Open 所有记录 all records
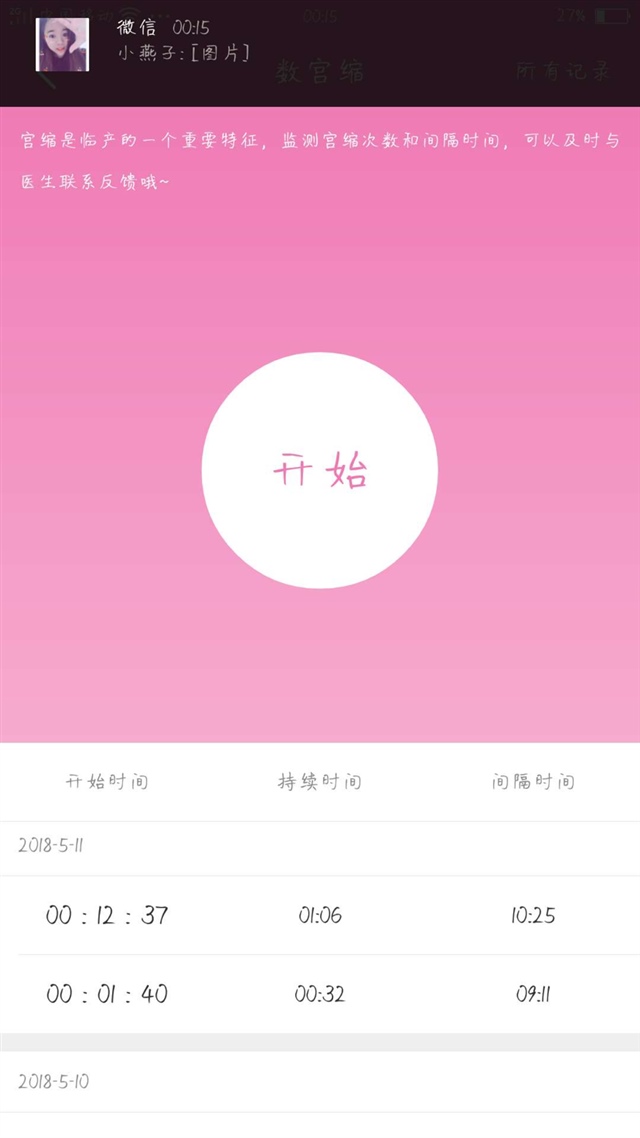The width and height of the screenshot is (640, 1138). pyautogui.click(x=563, y=72)
